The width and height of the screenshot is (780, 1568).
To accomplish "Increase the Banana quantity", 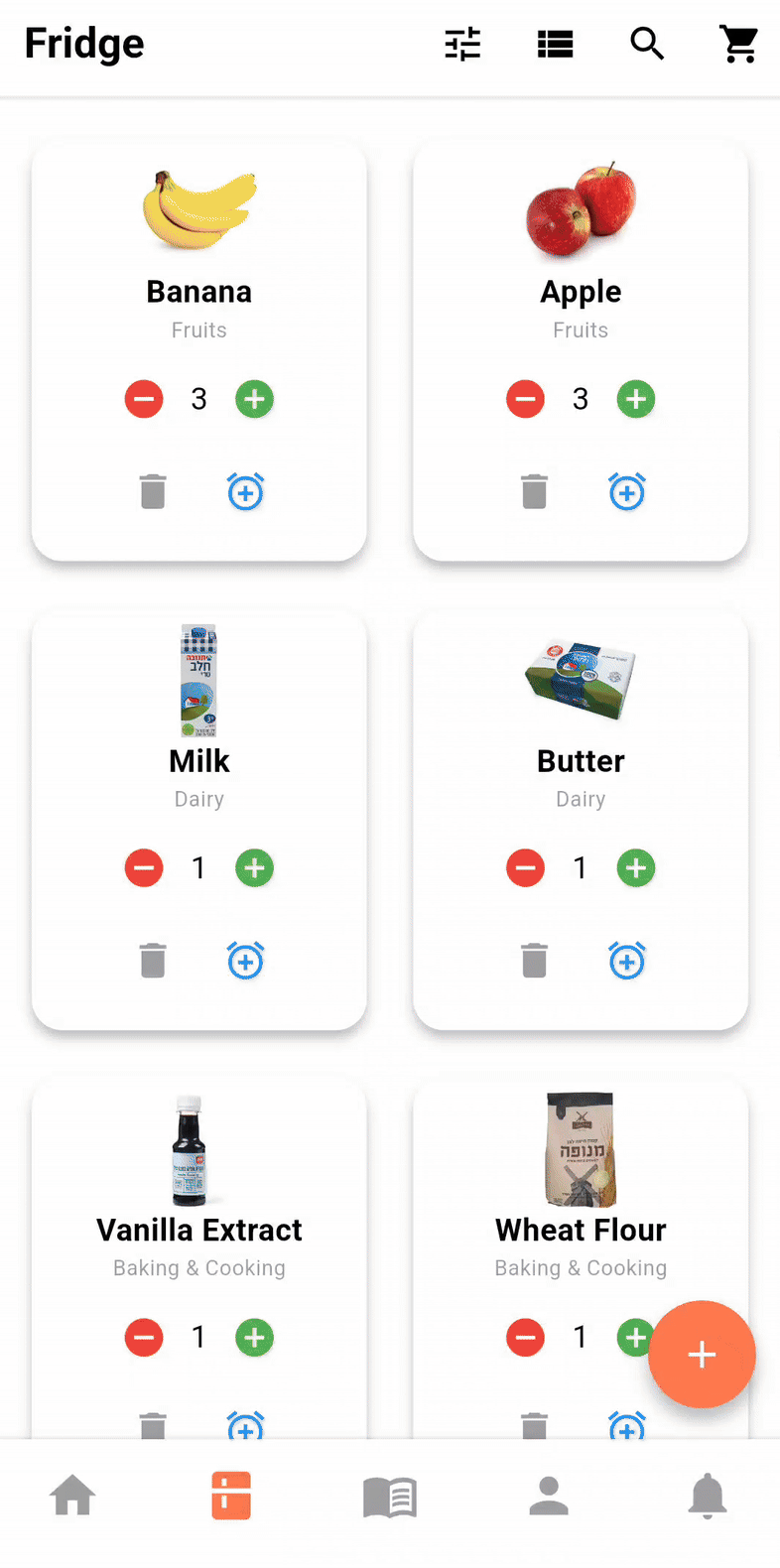I will click(x=254, y=399).
